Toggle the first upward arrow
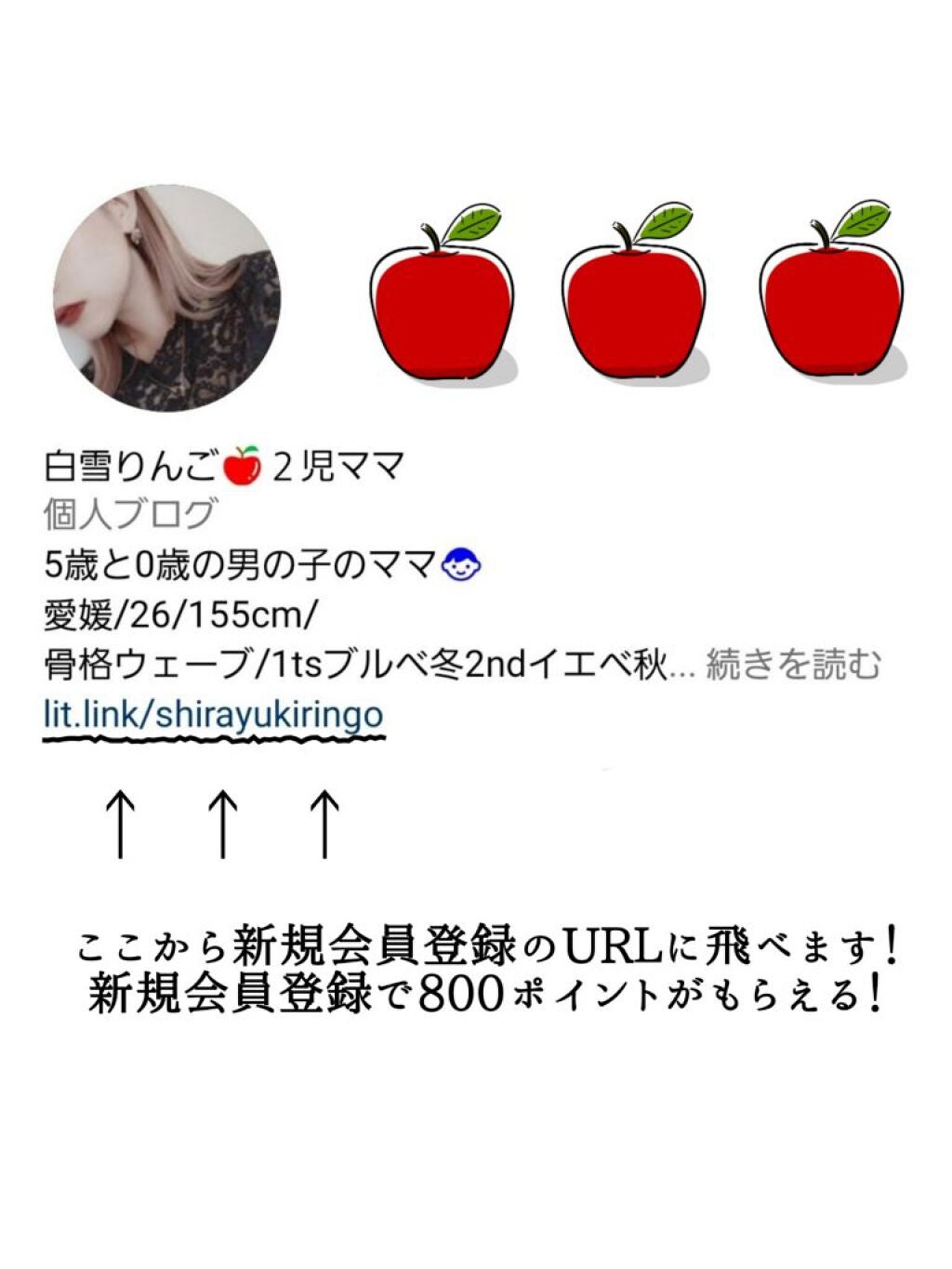952x1269 pixels. click(x=121, y=823)
